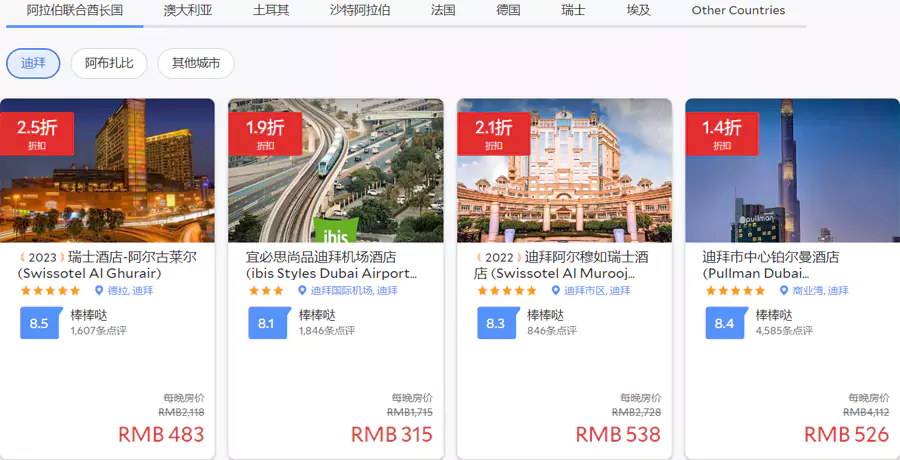
Task: View the ibis Styles Dubai Airport hotel
Action: [x=336, y=265]
